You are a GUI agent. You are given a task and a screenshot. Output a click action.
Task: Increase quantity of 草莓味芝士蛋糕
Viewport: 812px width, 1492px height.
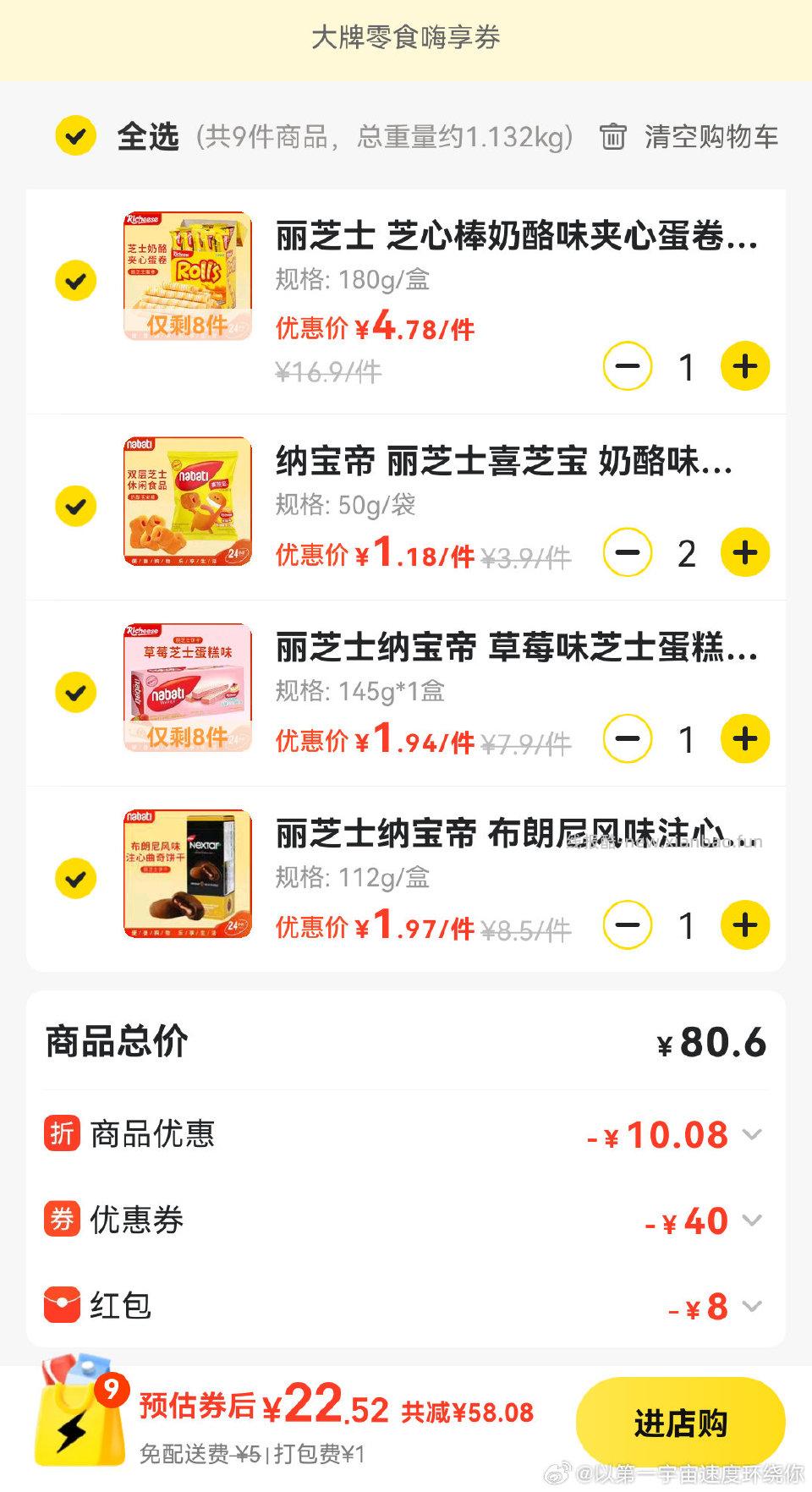point(744,740)
